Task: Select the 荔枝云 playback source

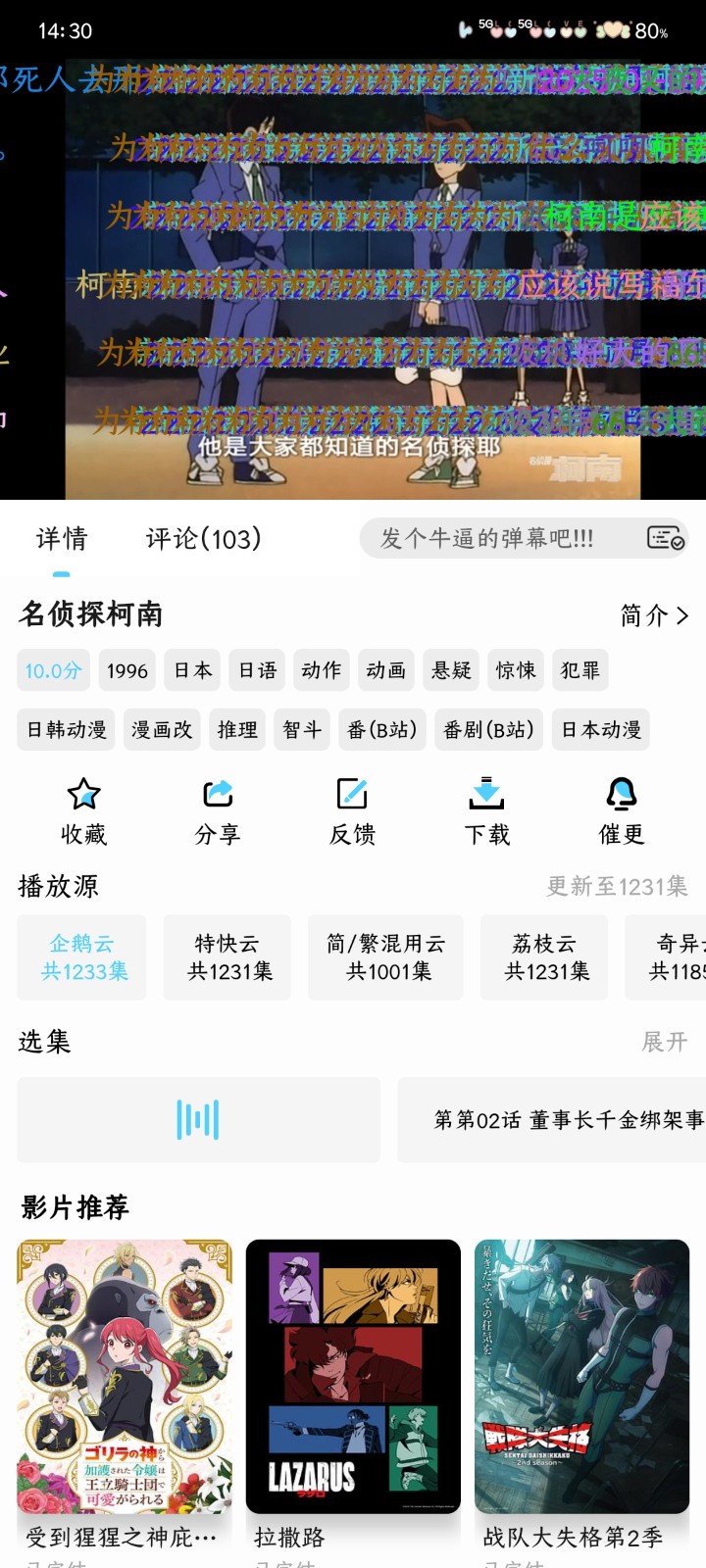Action: [x=544, y=957]
